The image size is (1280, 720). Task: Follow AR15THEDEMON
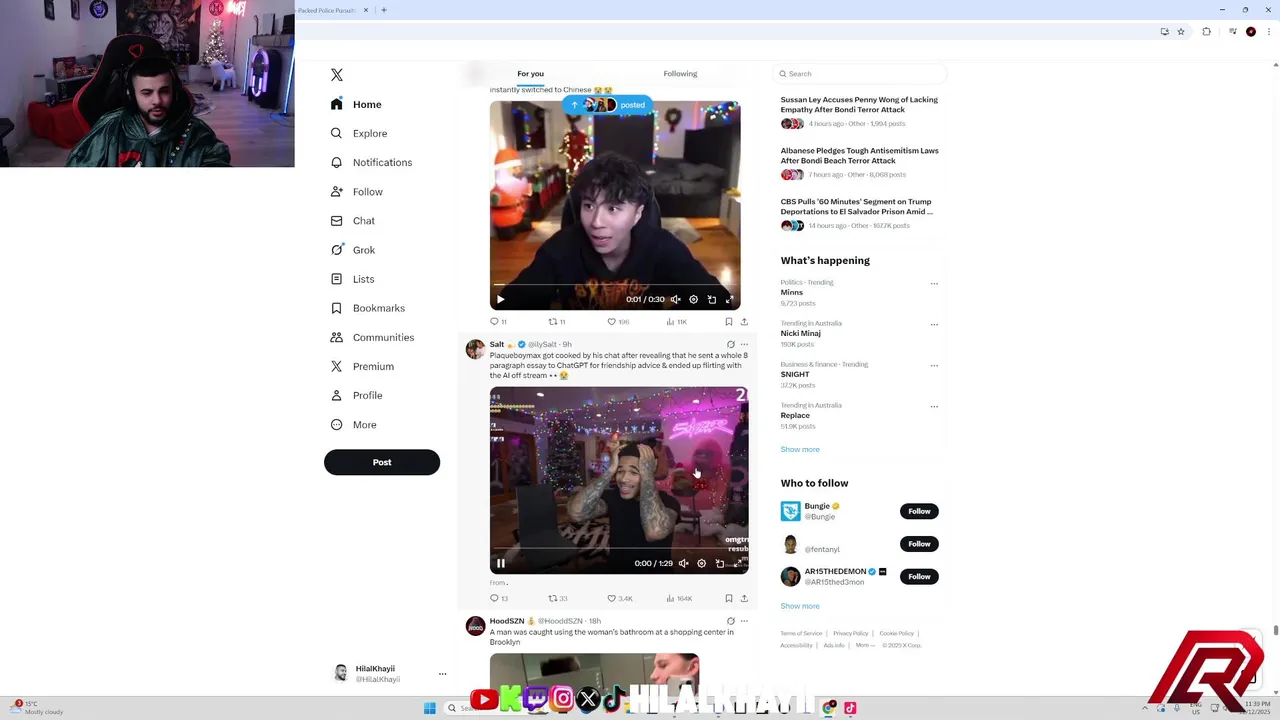click(918, 576)
